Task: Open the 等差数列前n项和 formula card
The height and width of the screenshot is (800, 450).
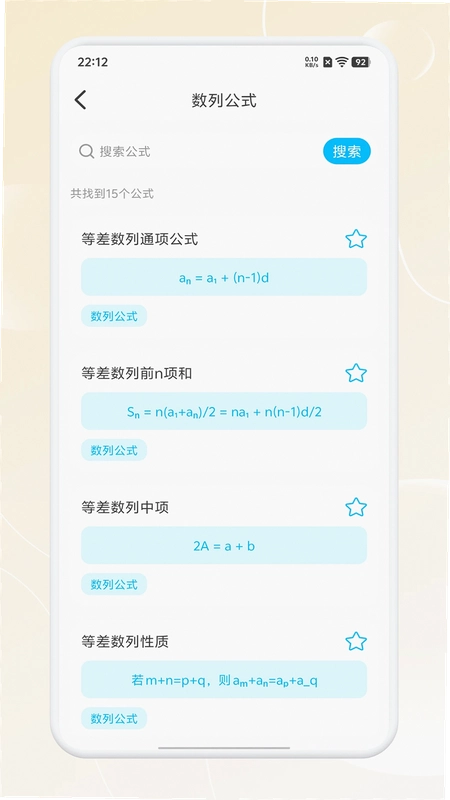Action: point(224,411)
